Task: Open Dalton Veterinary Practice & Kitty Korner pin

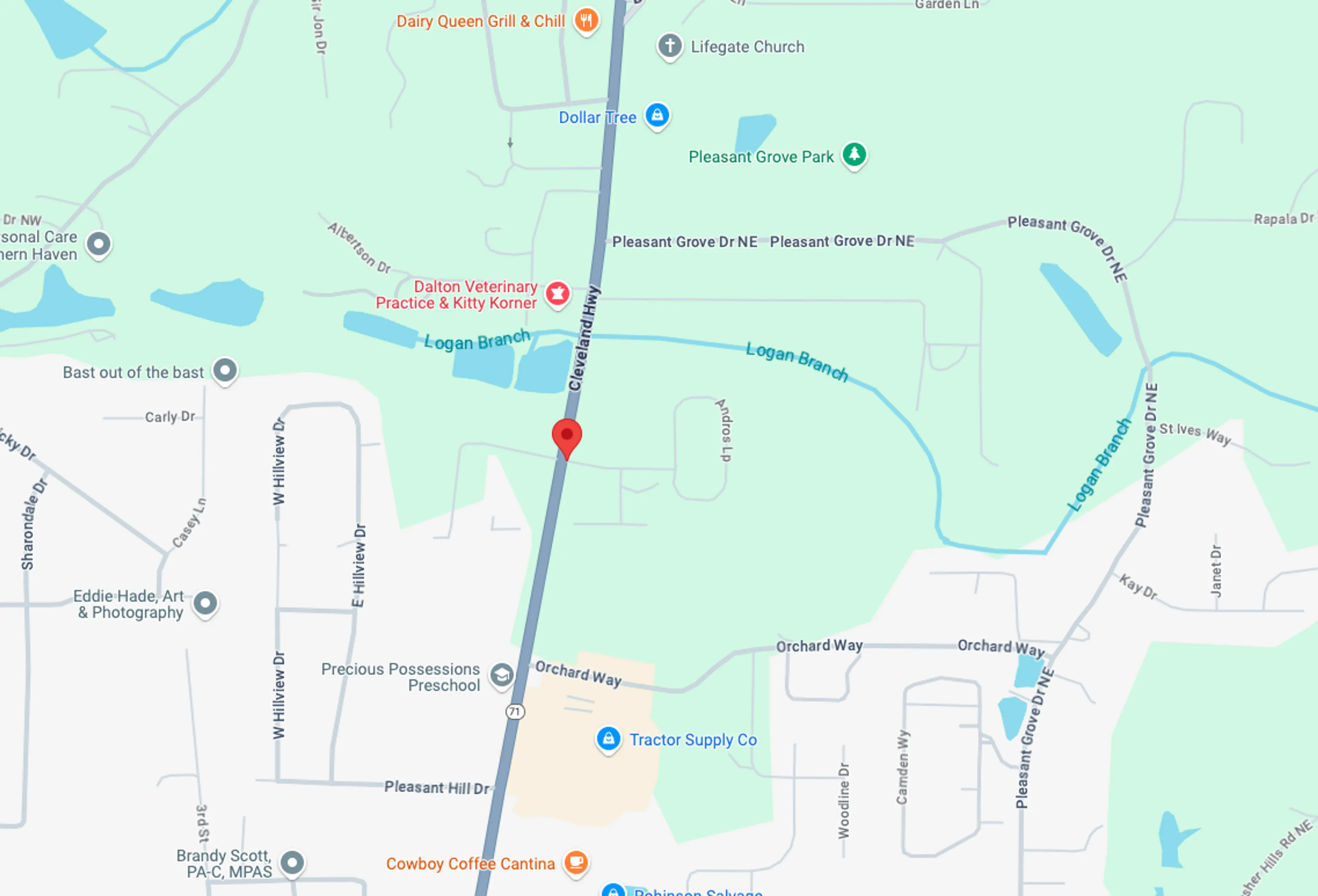Action: coord(557,294)
